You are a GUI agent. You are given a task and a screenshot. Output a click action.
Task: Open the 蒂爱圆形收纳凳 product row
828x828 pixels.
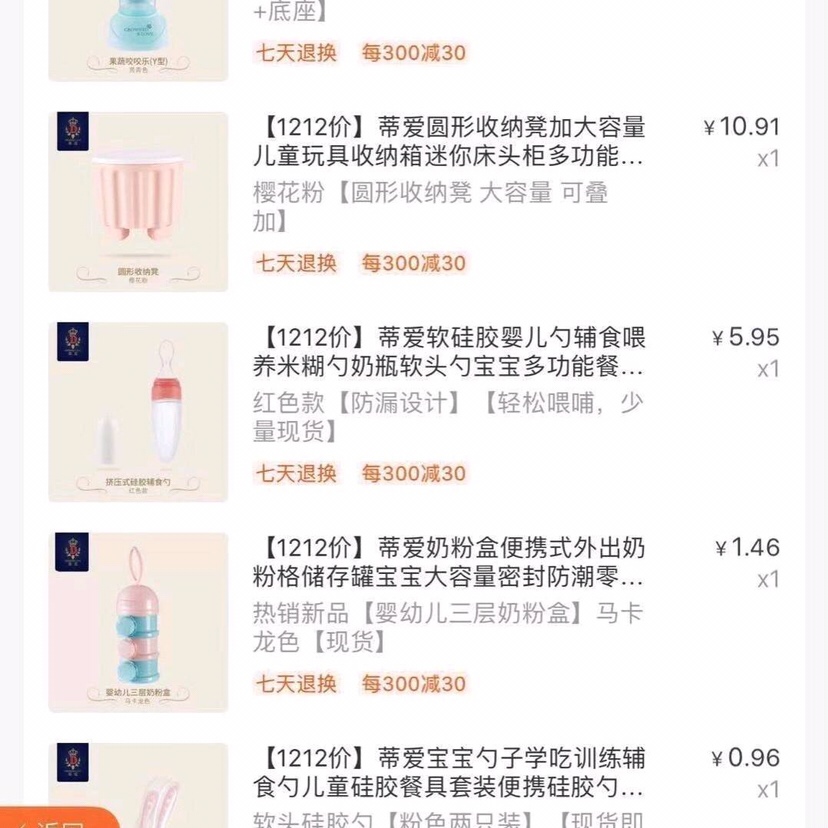(x=450, y=143)
